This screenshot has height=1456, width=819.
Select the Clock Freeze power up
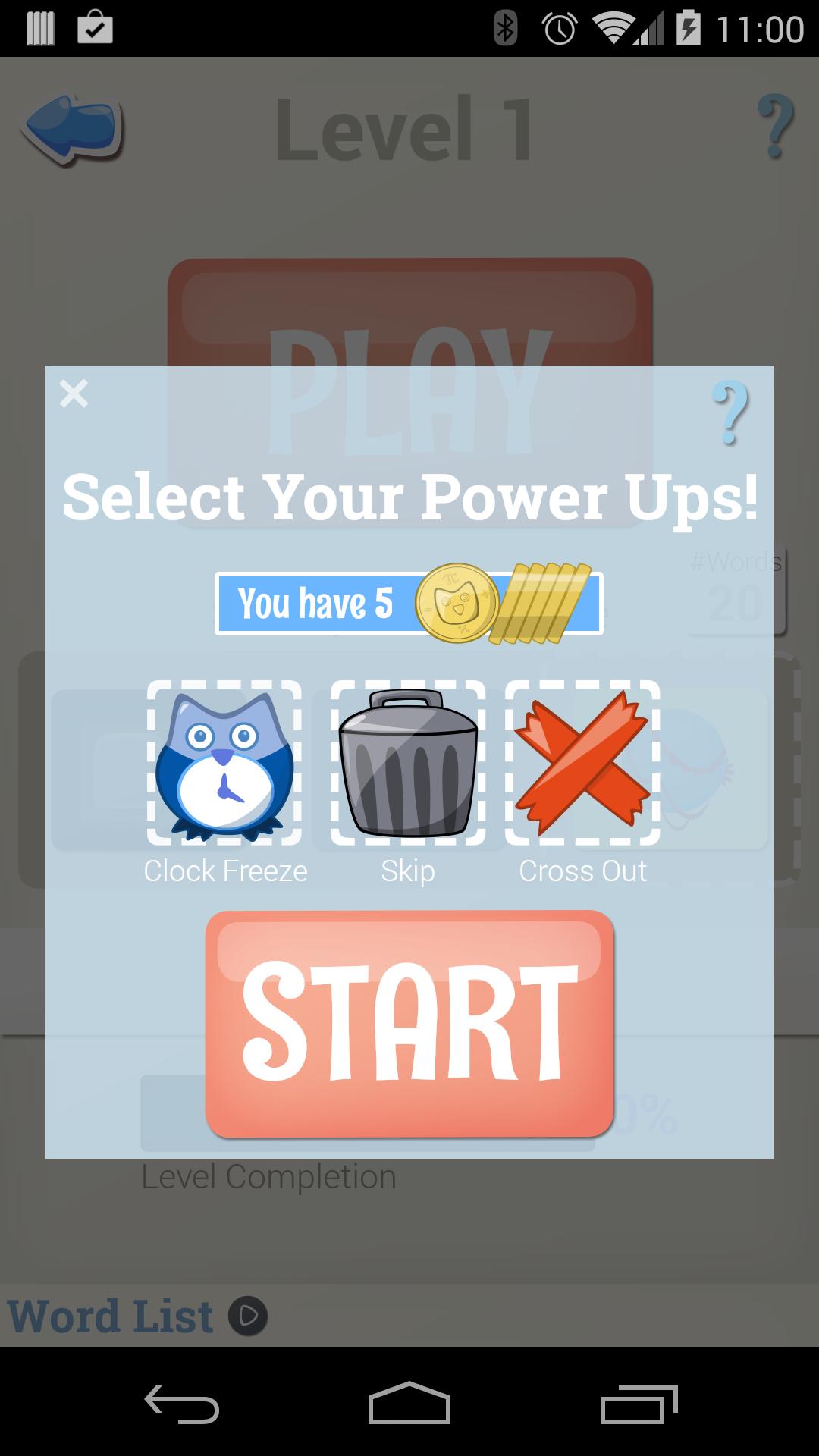click(x=224, y=764)
